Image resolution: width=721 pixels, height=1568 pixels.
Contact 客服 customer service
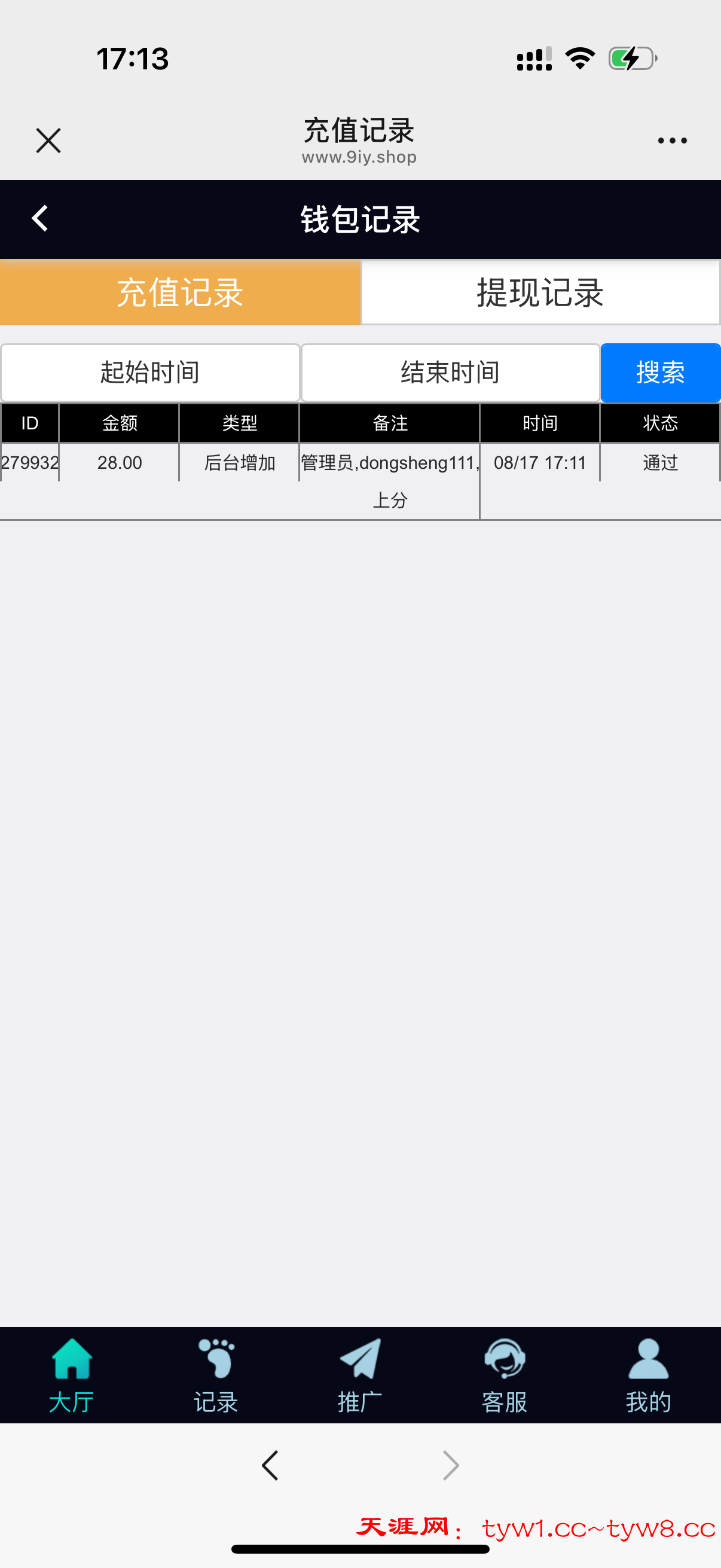pos(505,1374)
